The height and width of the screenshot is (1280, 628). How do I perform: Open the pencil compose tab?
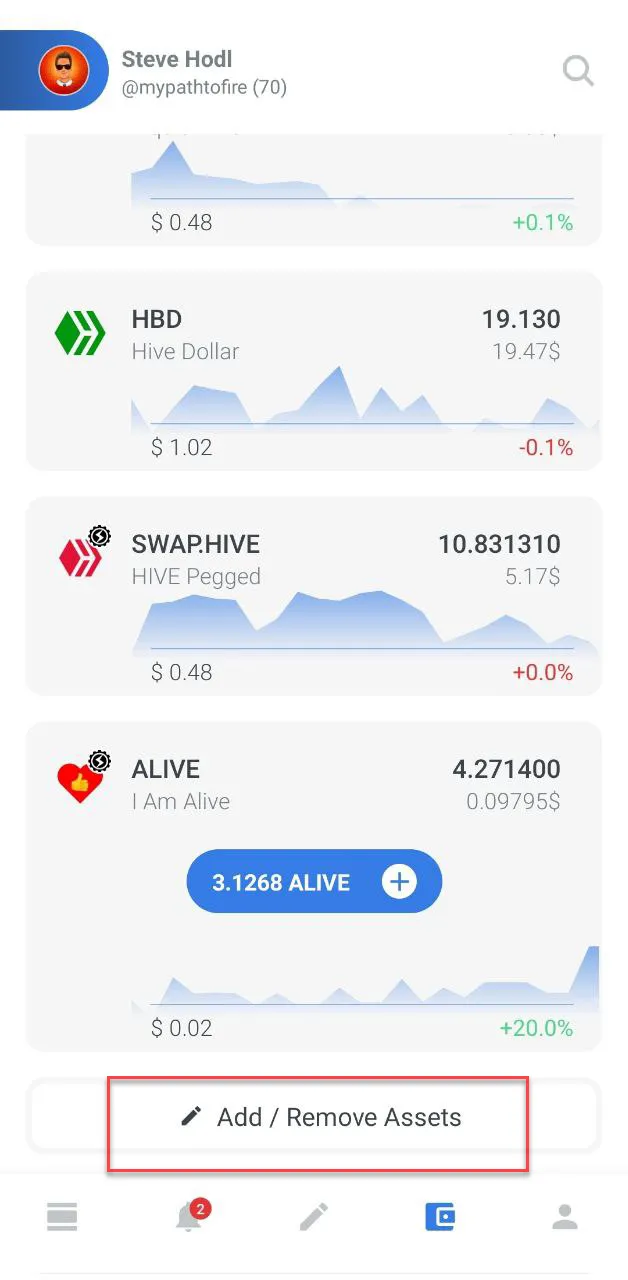tap(314, 1217)
